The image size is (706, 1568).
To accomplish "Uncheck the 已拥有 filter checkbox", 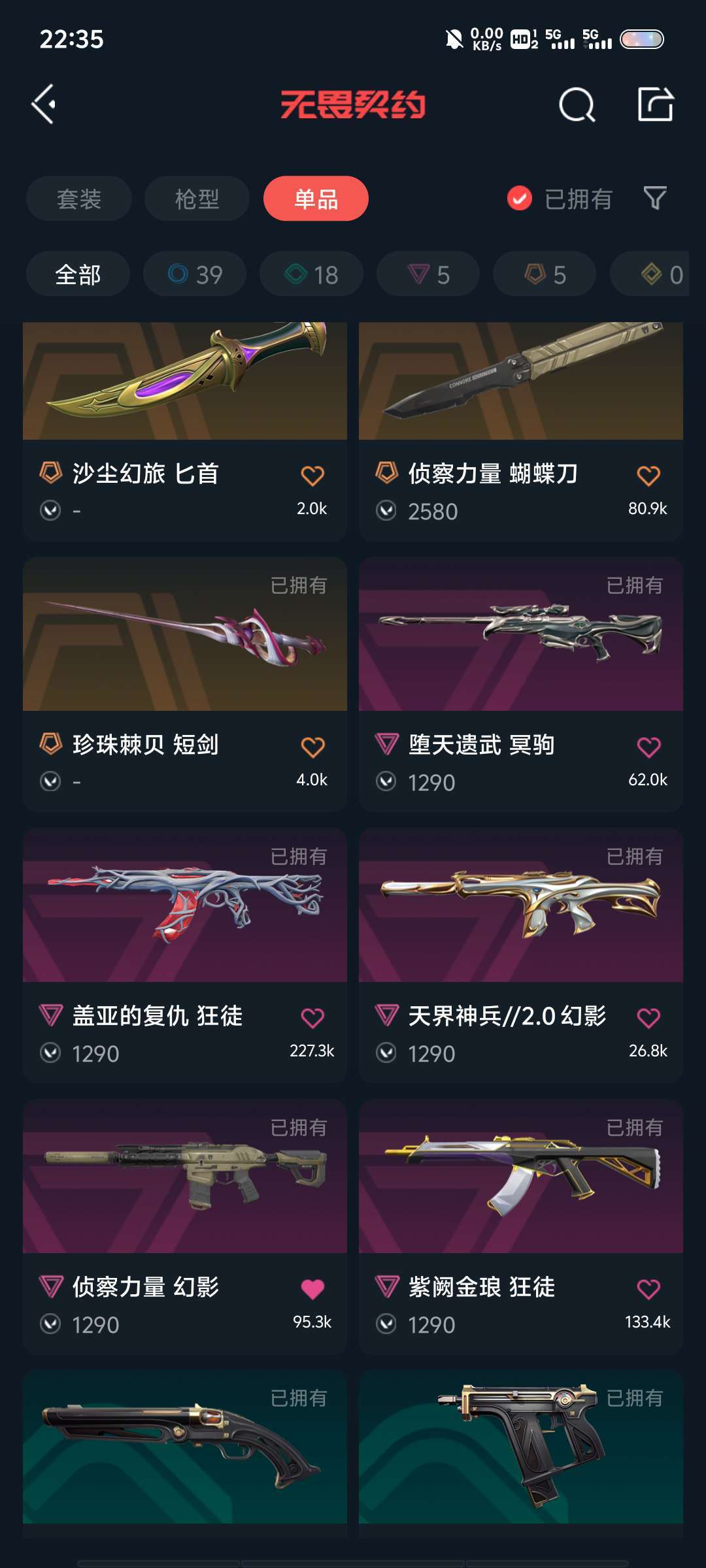I will 520,199.
